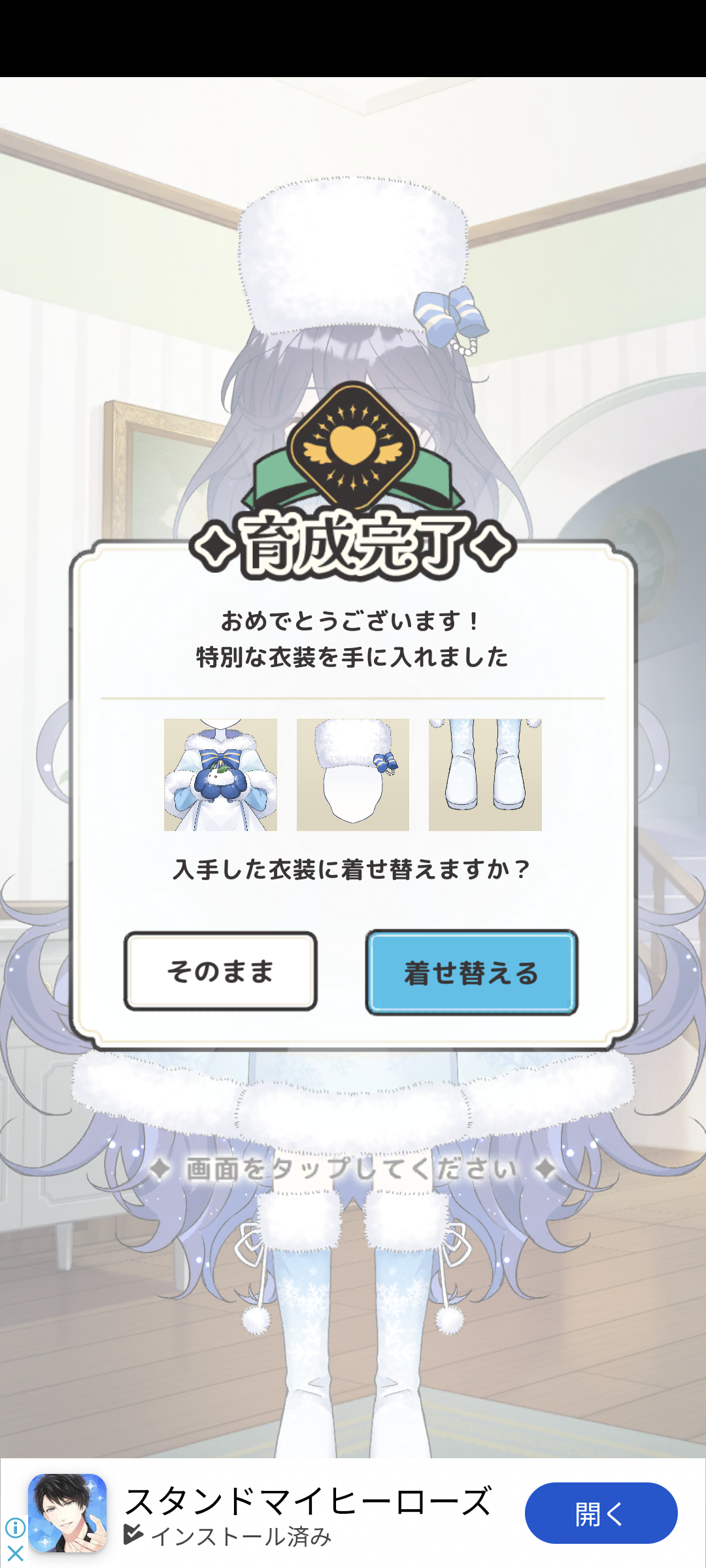Viewport: 706px width, 1568px height.
Task: Tap 着せ替える to change outfit
Action: click(471, 972)
